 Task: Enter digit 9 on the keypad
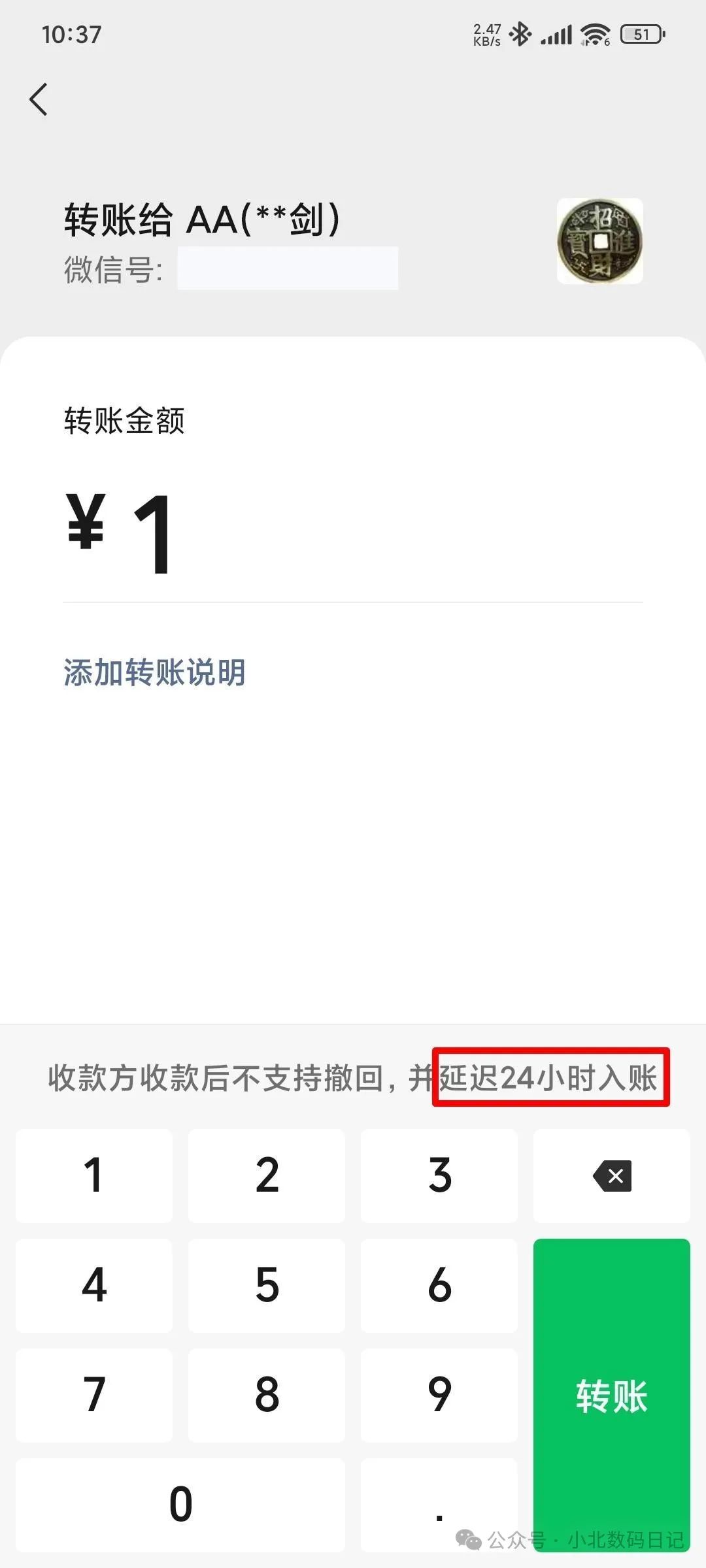pyautogui.click(x=439, y=1396)
